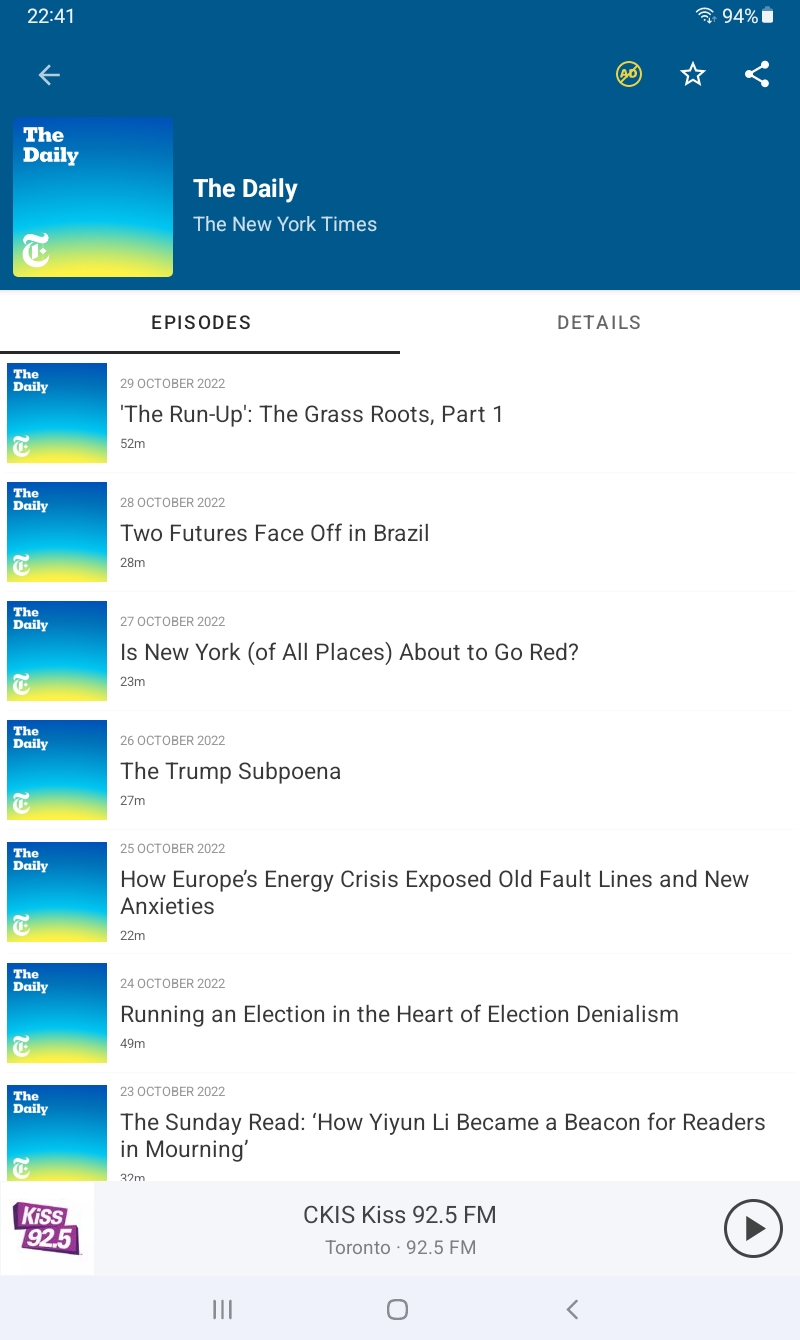800x1340 pixels.
Task: Open Running an Election episode
Action: point(399,1014)
